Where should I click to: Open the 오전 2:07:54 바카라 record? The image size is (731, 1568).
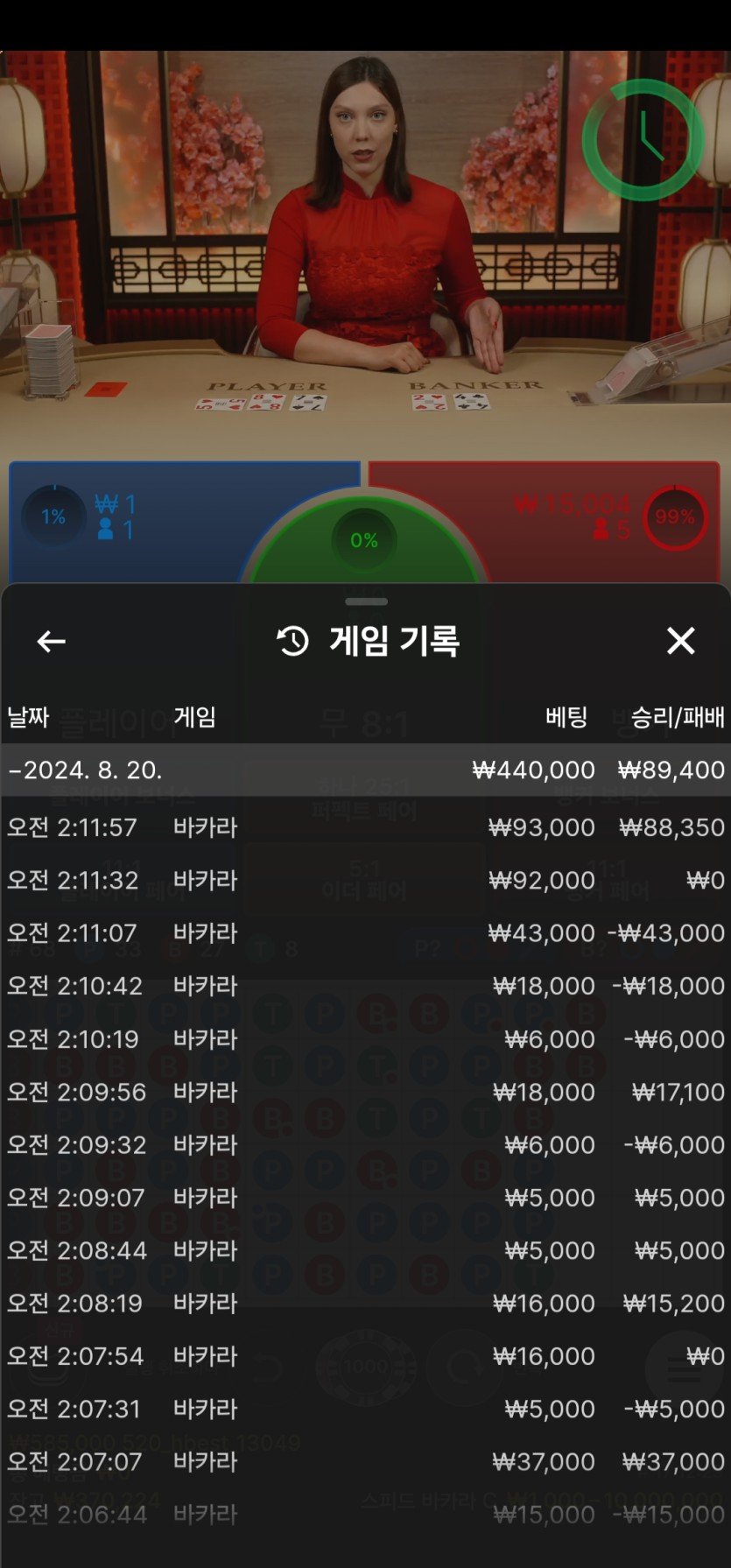click(x=365, y=1356)
